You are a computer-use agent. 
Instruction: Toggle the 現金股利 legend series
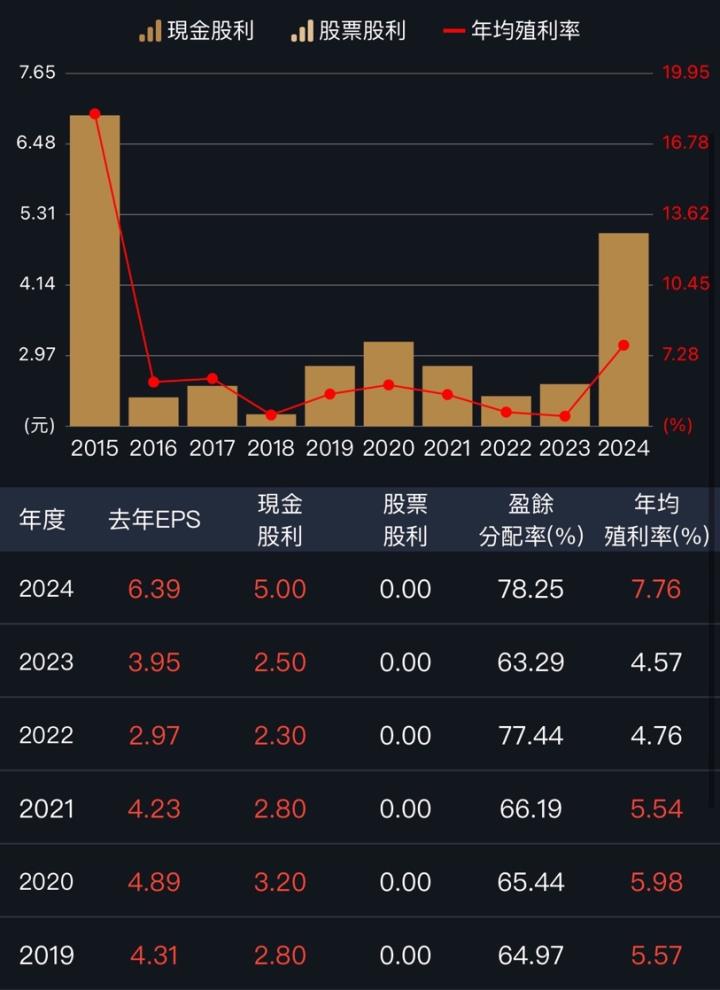click(x=197, y=31)
